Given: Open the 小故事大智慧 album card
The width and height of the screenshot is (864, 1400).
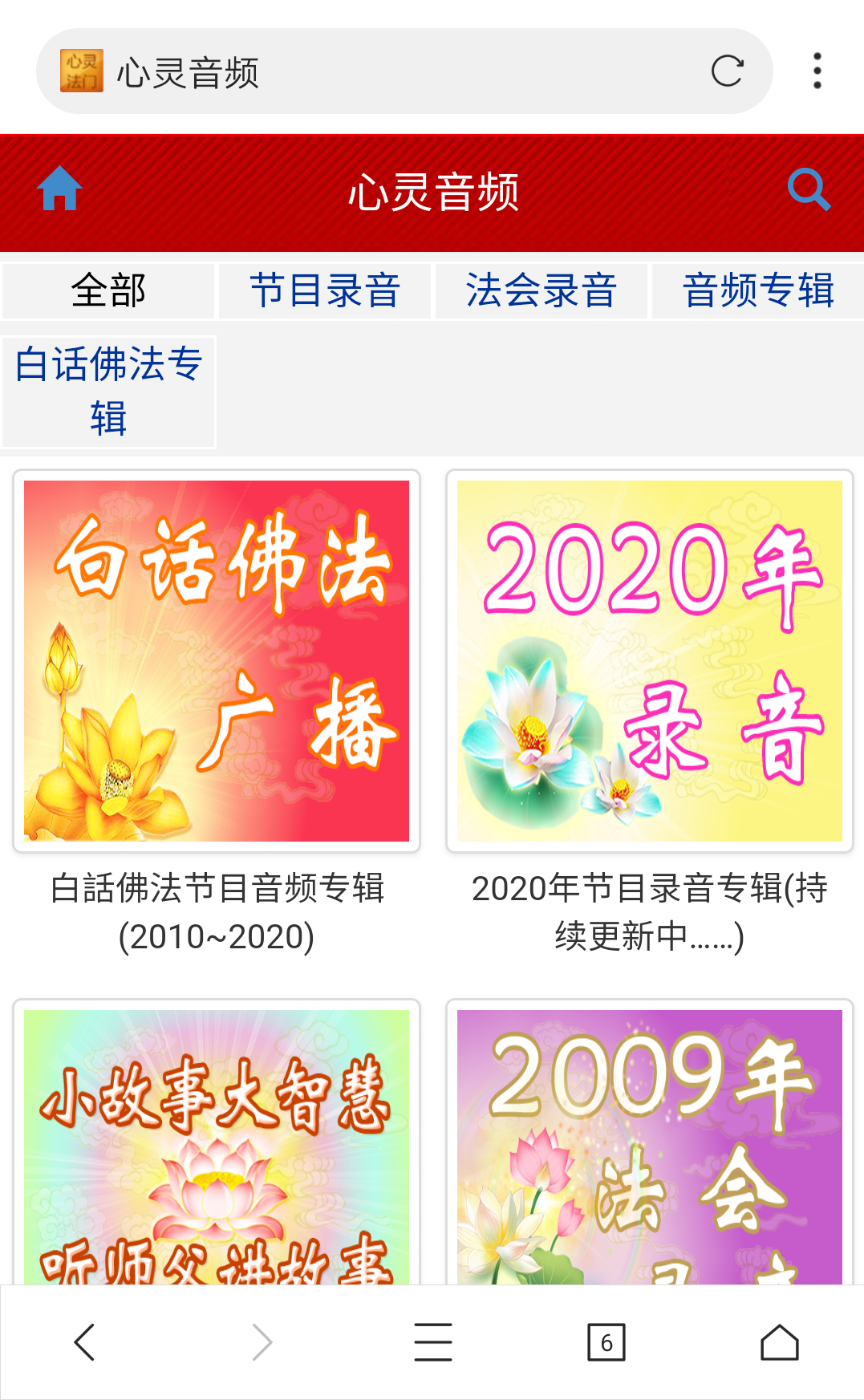Looking at the screenshot, I should click(x=217, y=1143).
